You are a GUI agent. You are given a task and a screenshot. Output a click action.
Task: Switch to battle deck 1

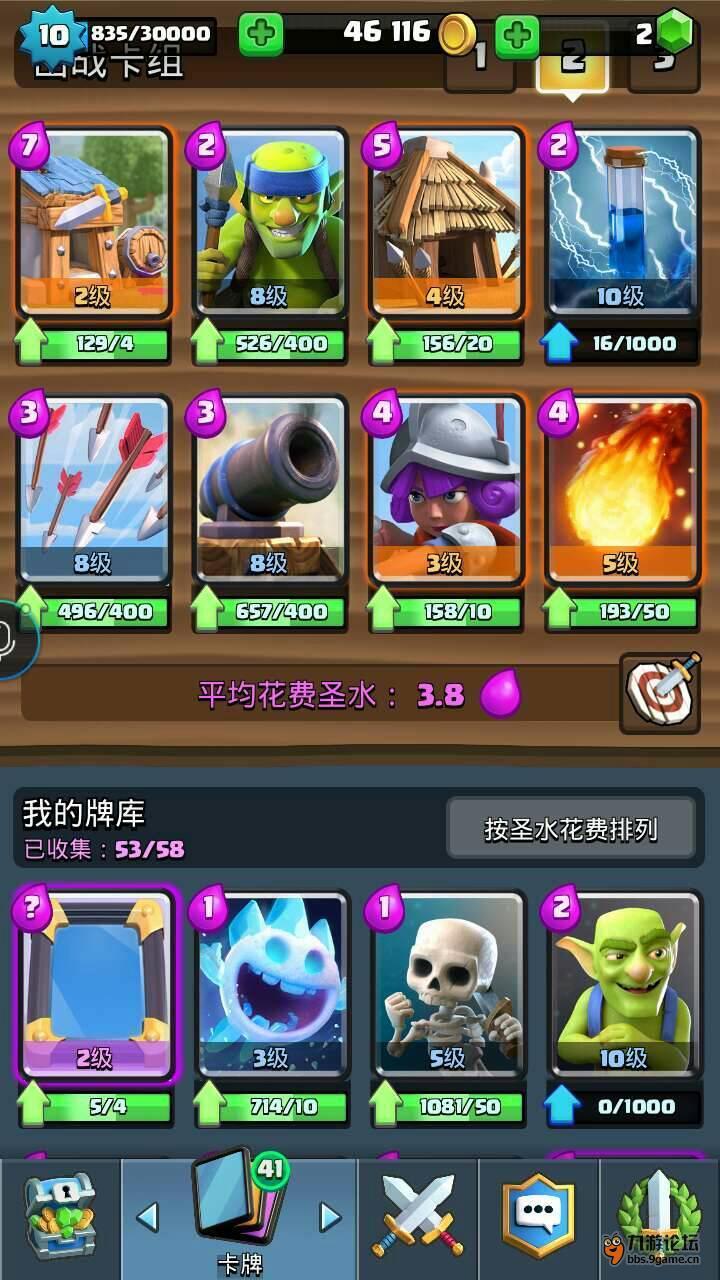(479, 60)
